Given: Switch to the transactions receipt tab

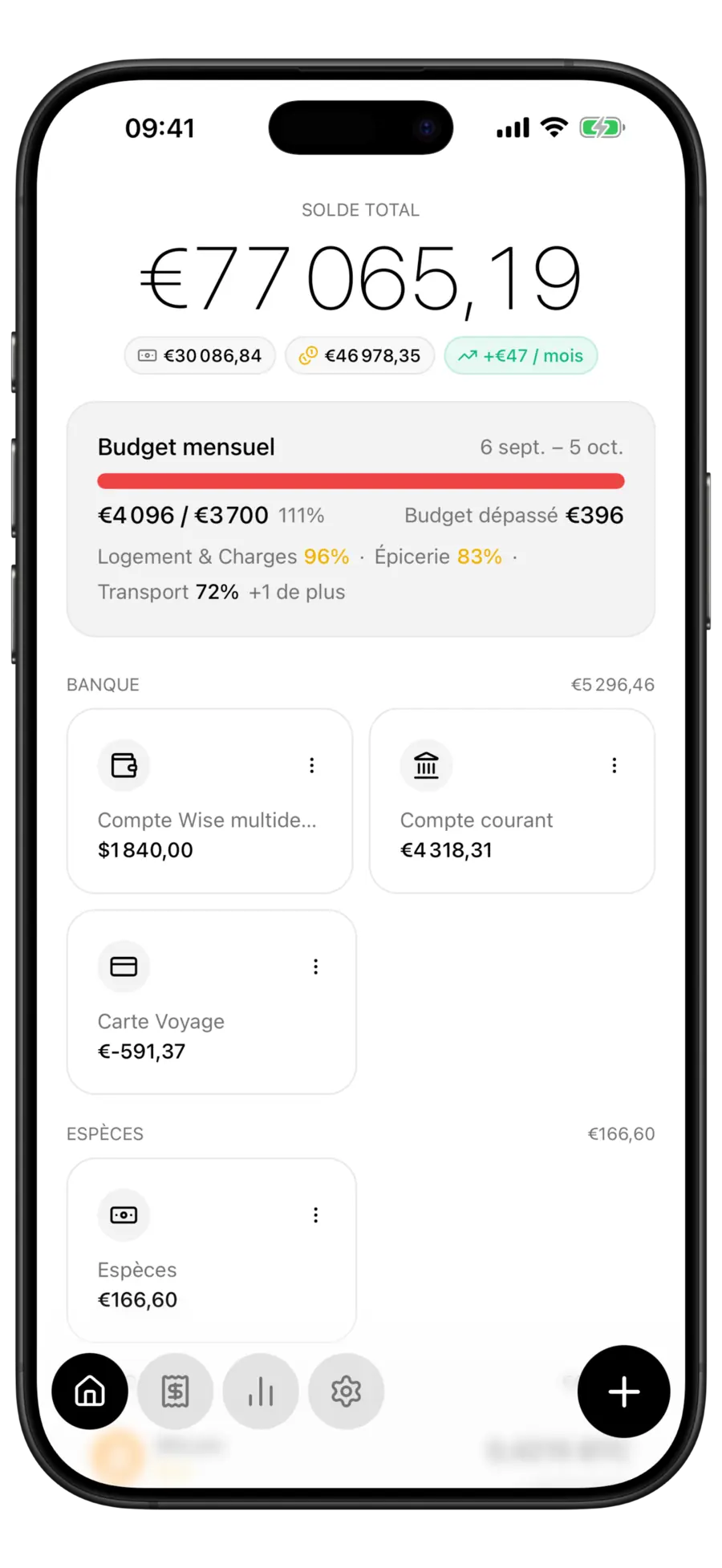Looking at the screenshot, I should [175, 1391].
